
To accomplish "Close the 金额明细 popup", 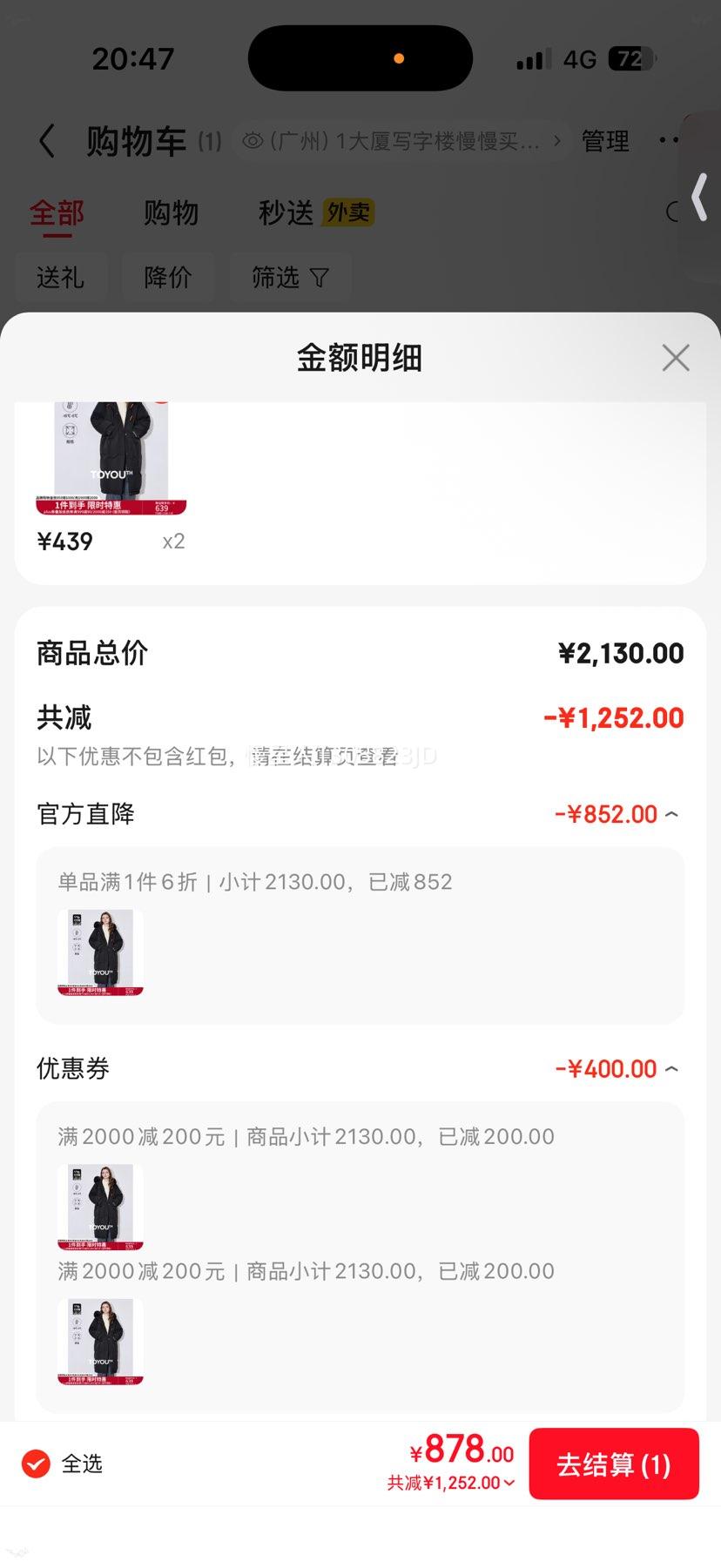I will tap(675, 357).
